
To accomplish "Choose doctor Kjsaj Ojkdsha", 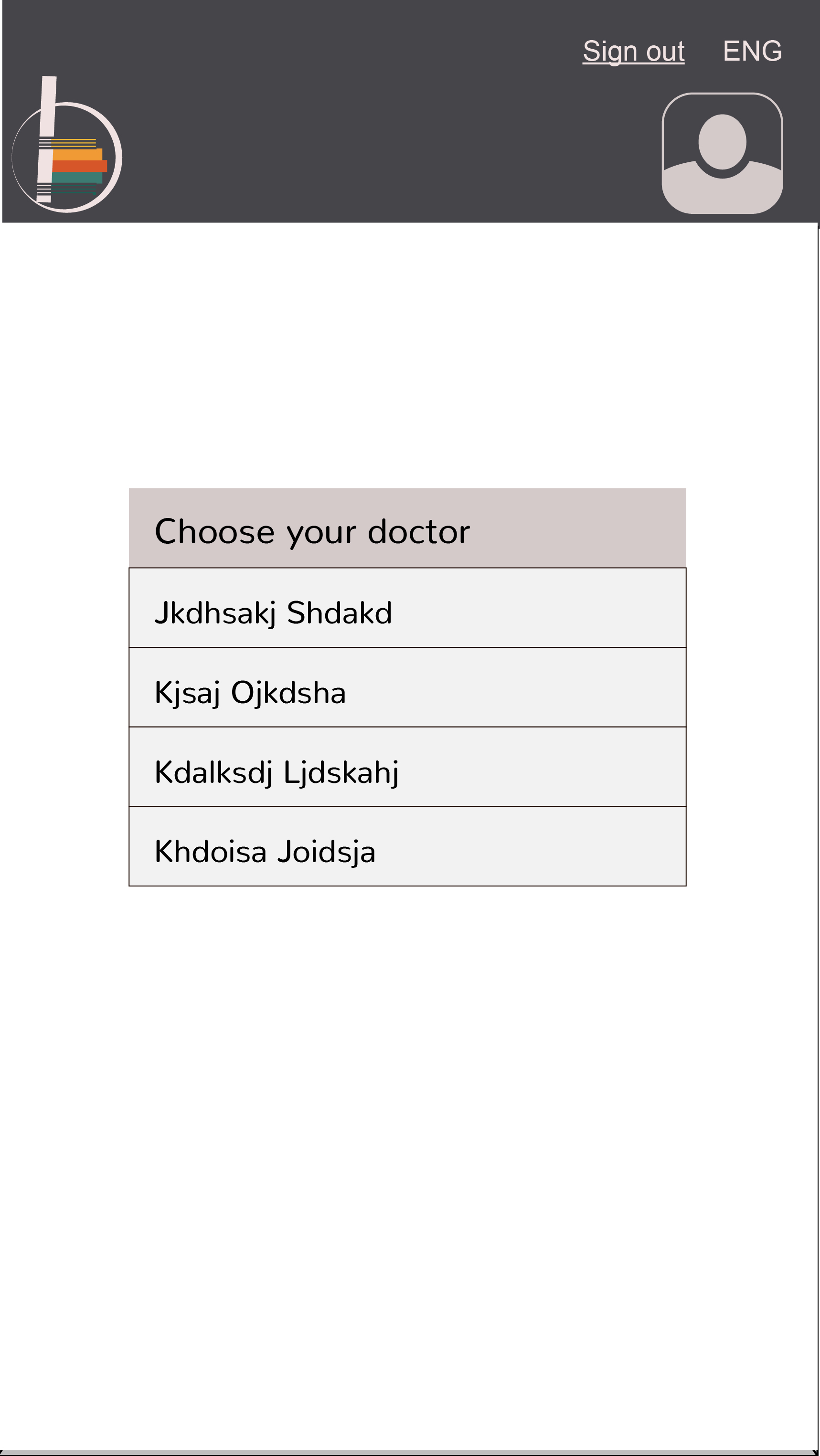I will [x=407, y=687].
